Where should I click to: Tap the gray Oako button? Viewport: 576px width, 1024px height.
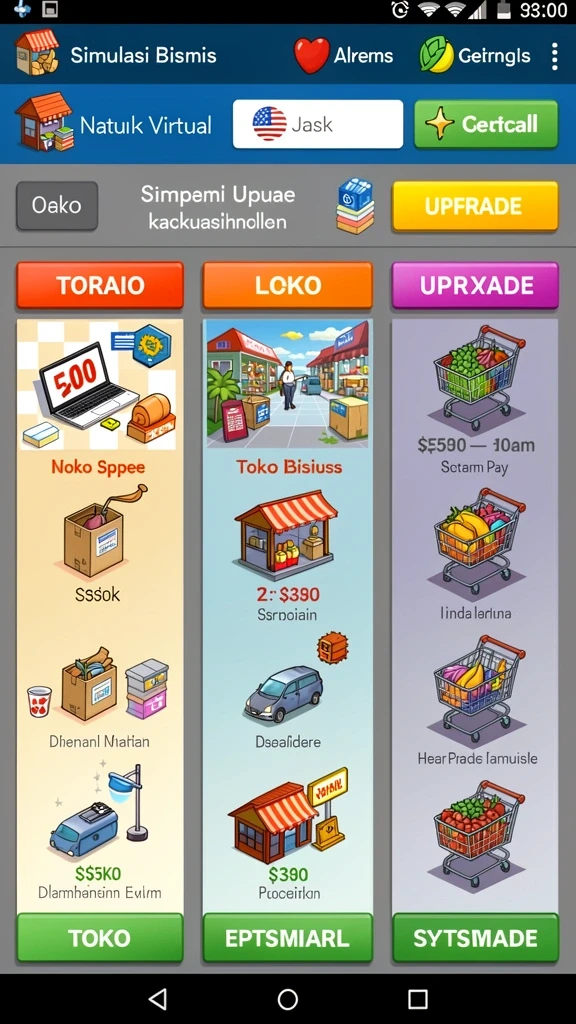click(57, 206)
